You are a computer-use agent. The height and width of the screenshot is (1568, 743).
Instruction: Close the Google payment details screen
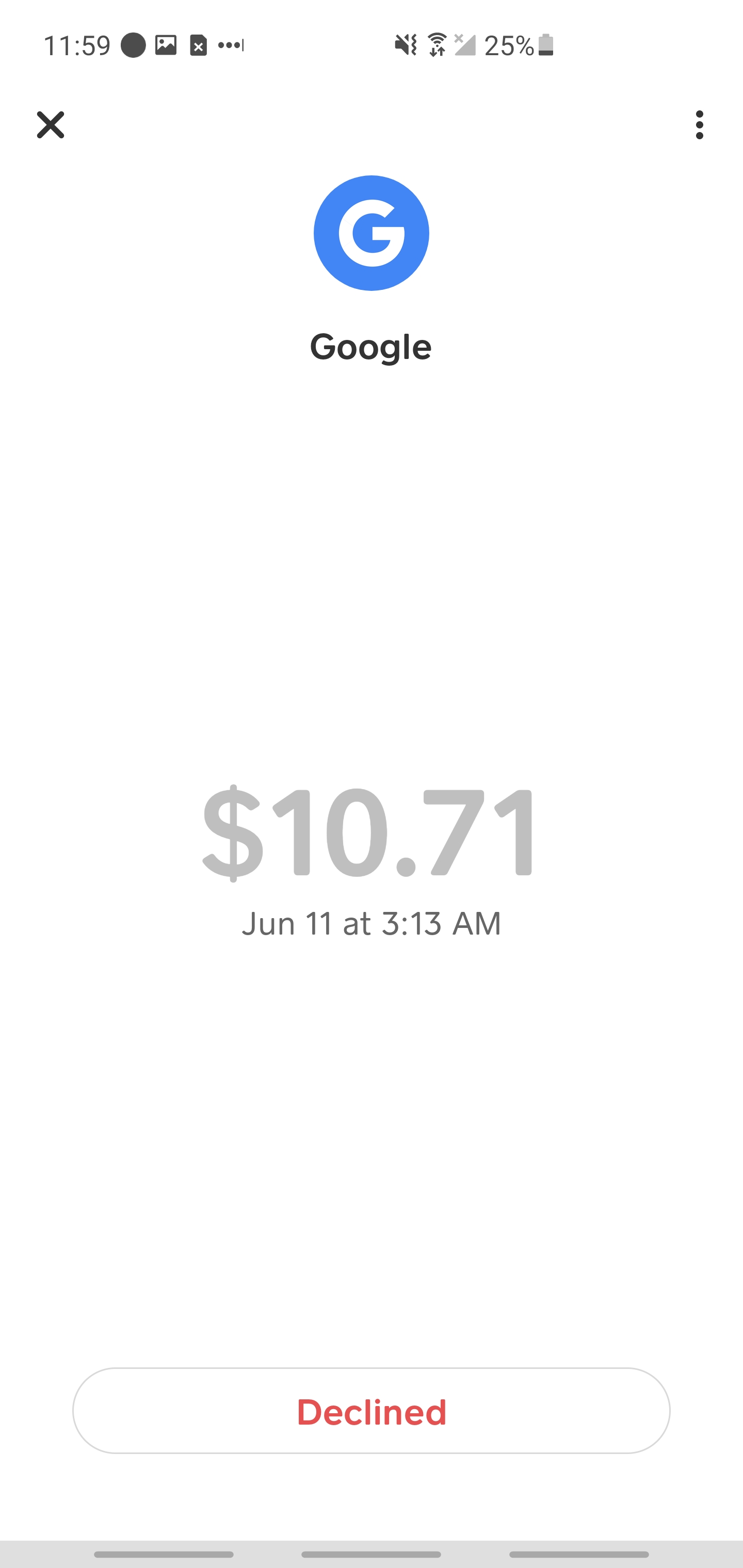tap(51, 125)
